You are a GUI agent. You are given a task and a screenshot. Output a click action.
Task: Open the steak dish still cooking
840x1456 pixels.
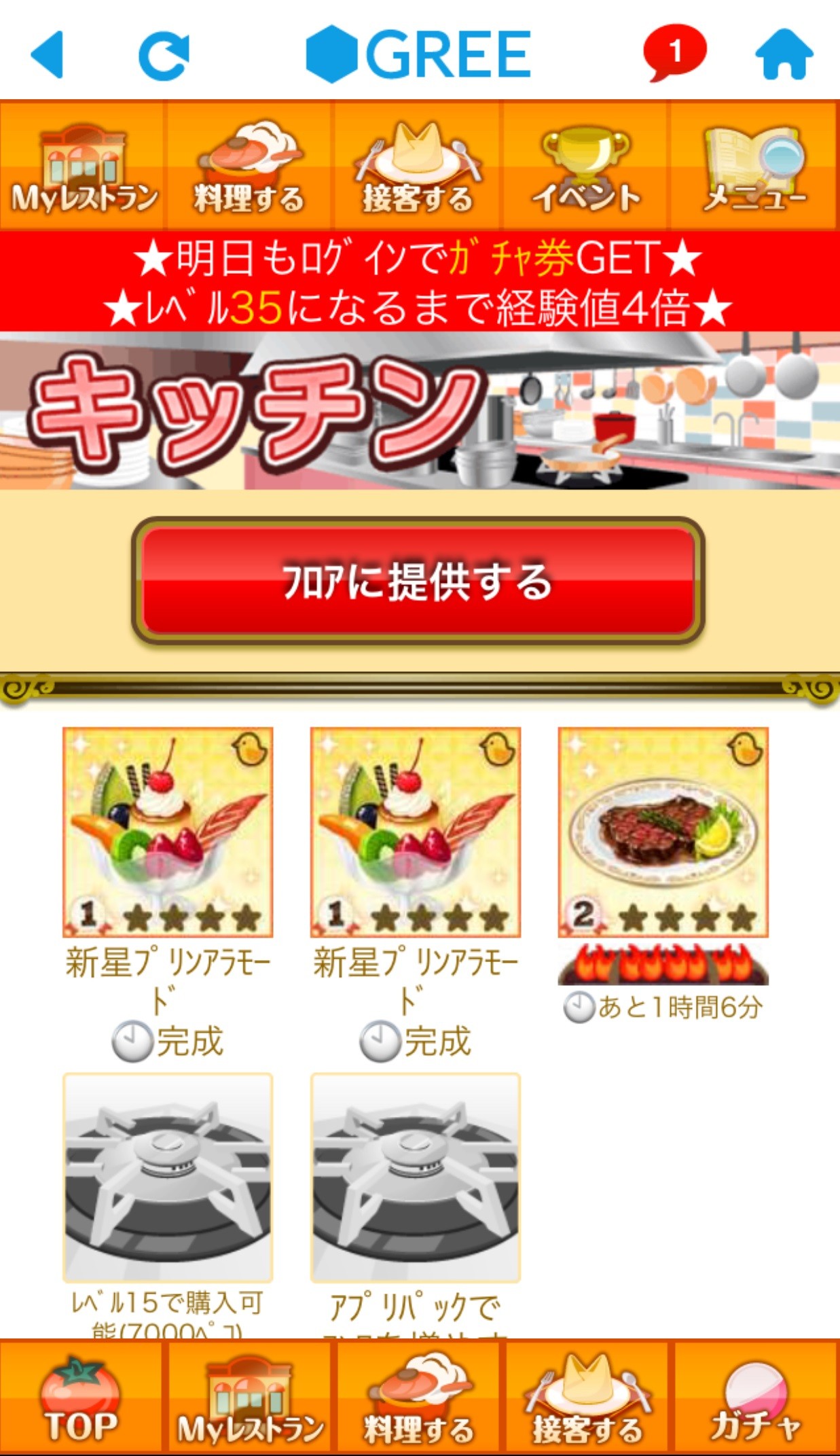coord(663,832)
